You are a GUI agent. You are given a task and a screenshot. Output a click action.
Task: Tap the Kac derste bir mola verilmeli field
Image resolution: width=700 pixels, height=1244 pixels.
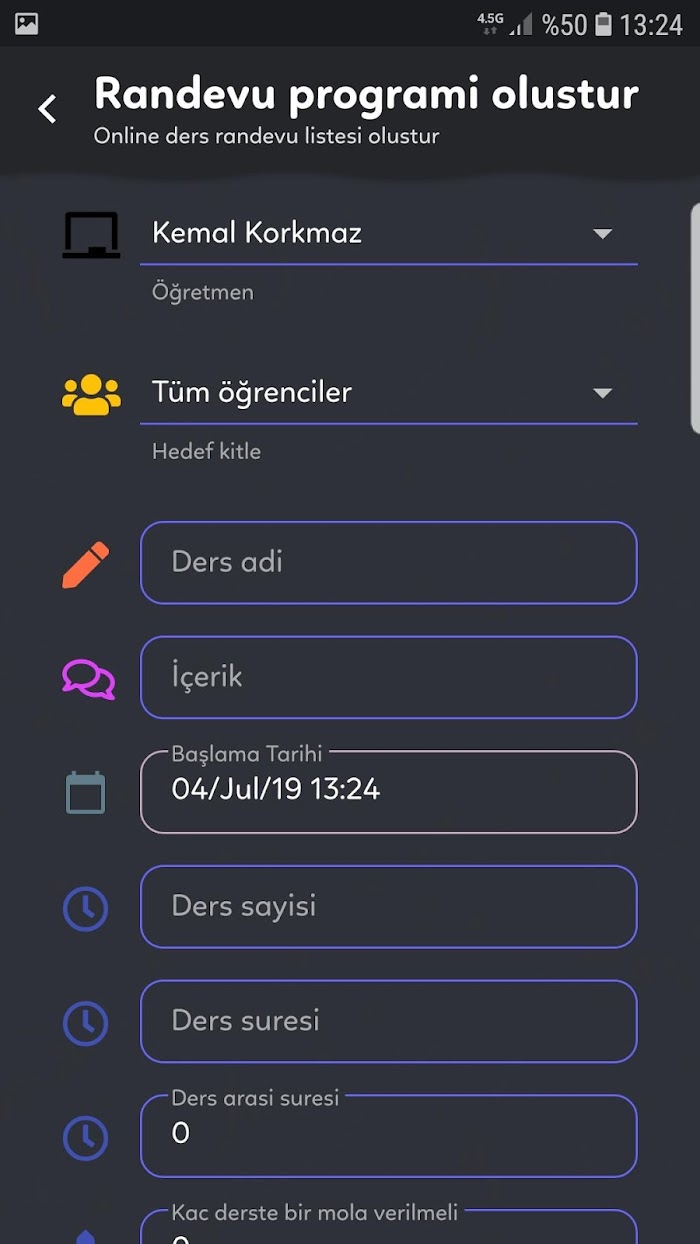[388, 1227]
